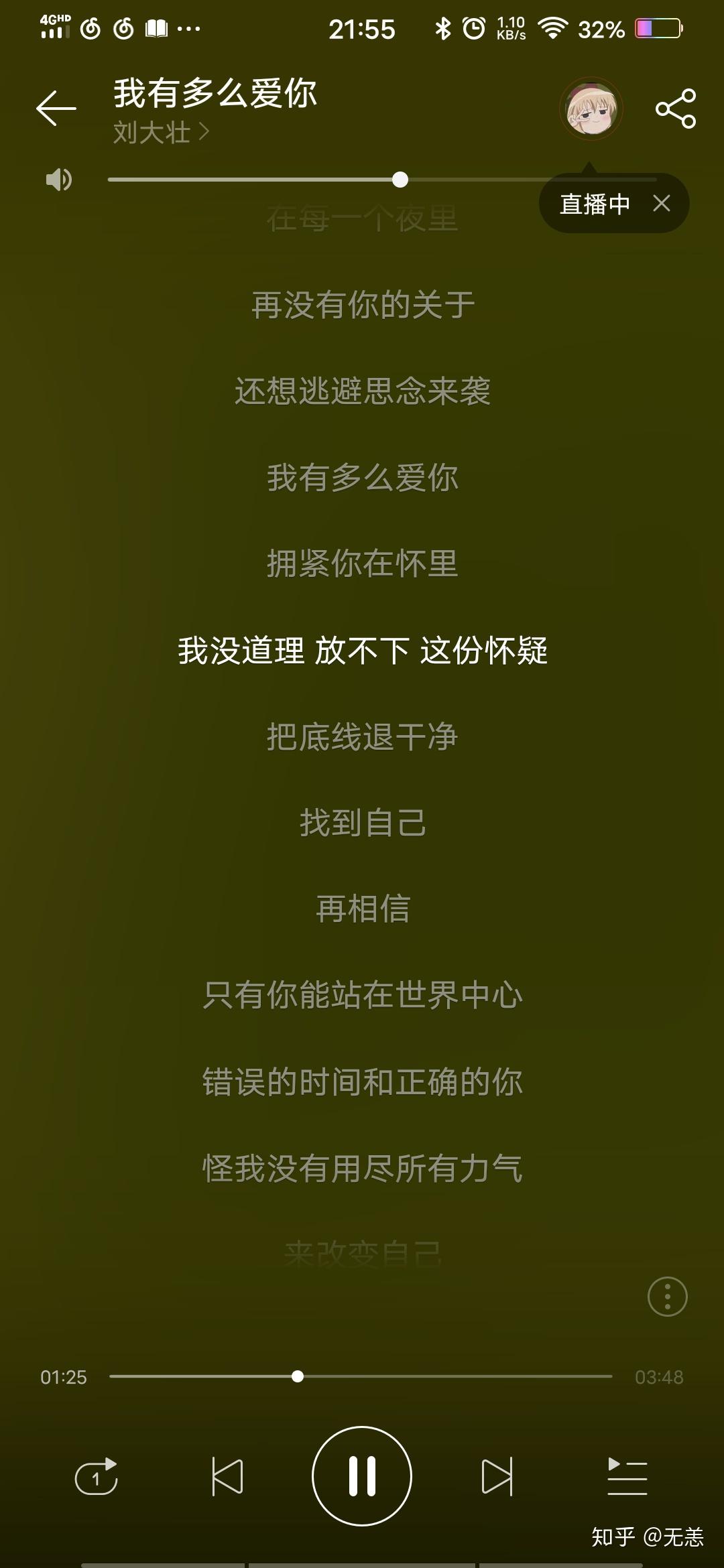Open the live streamer avatar
Screen dimensions: 724x1568
(x=591, y=109)
